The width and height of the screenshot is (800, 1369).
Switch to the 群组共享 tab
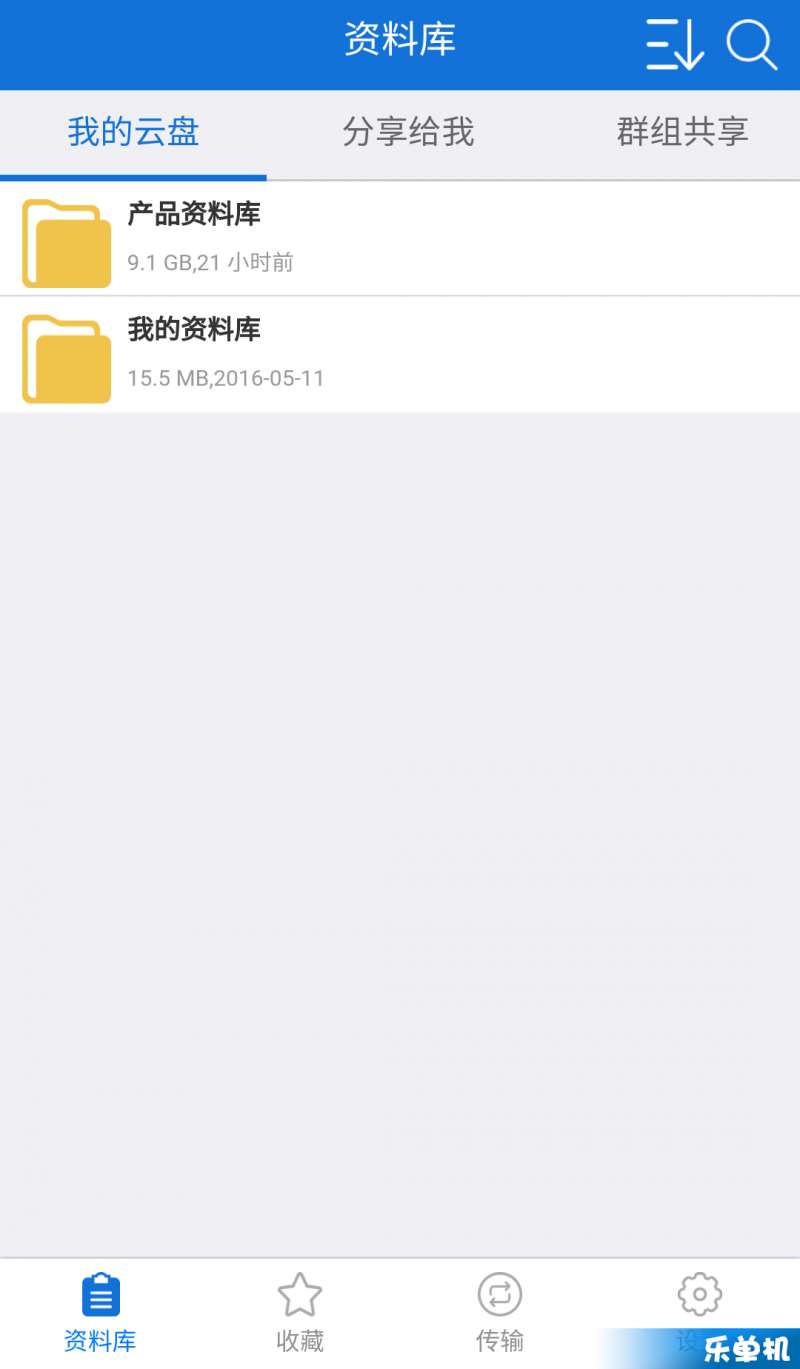(682, 132)
